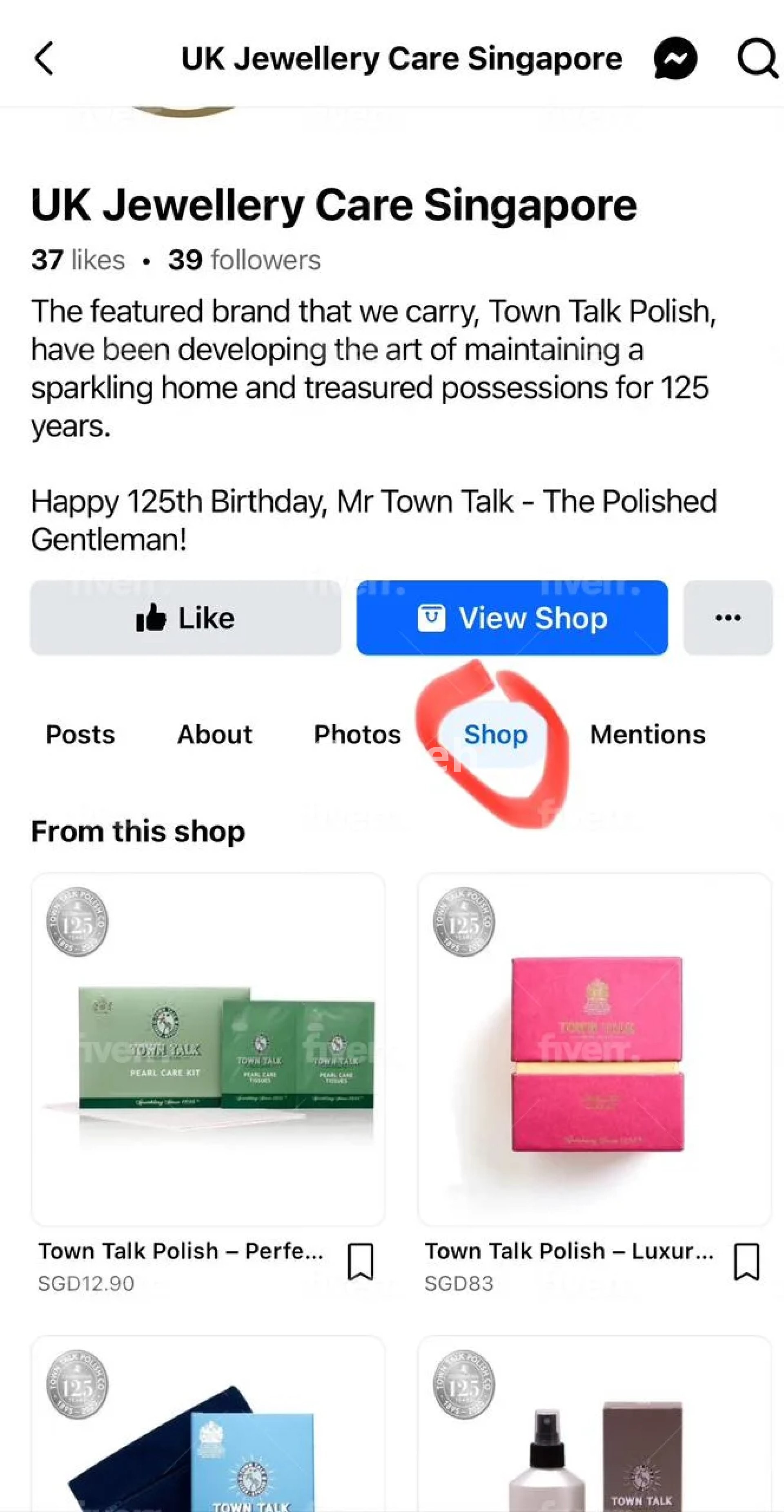Open the three-dot more options button
The image size is (784, 1512).
click(728, 617)
